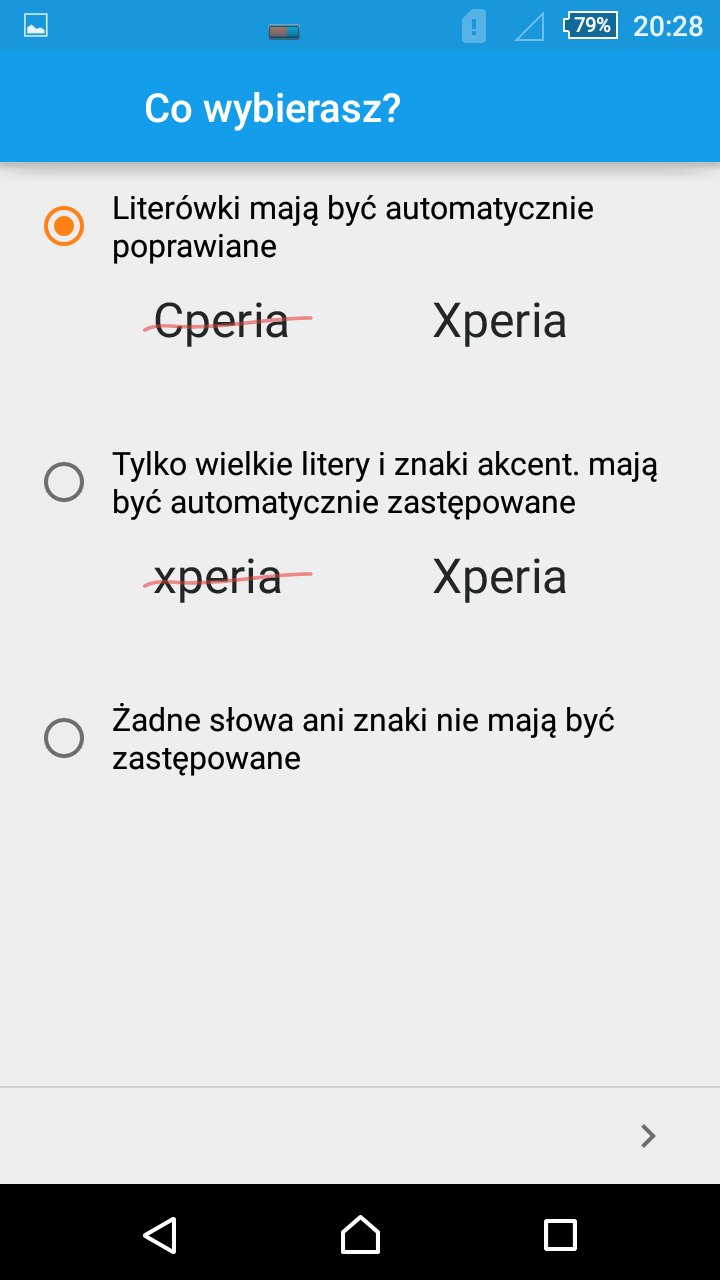Tap the next arrow chevron
Viewport: 720px width, 1280px height.
point(648,1135)
